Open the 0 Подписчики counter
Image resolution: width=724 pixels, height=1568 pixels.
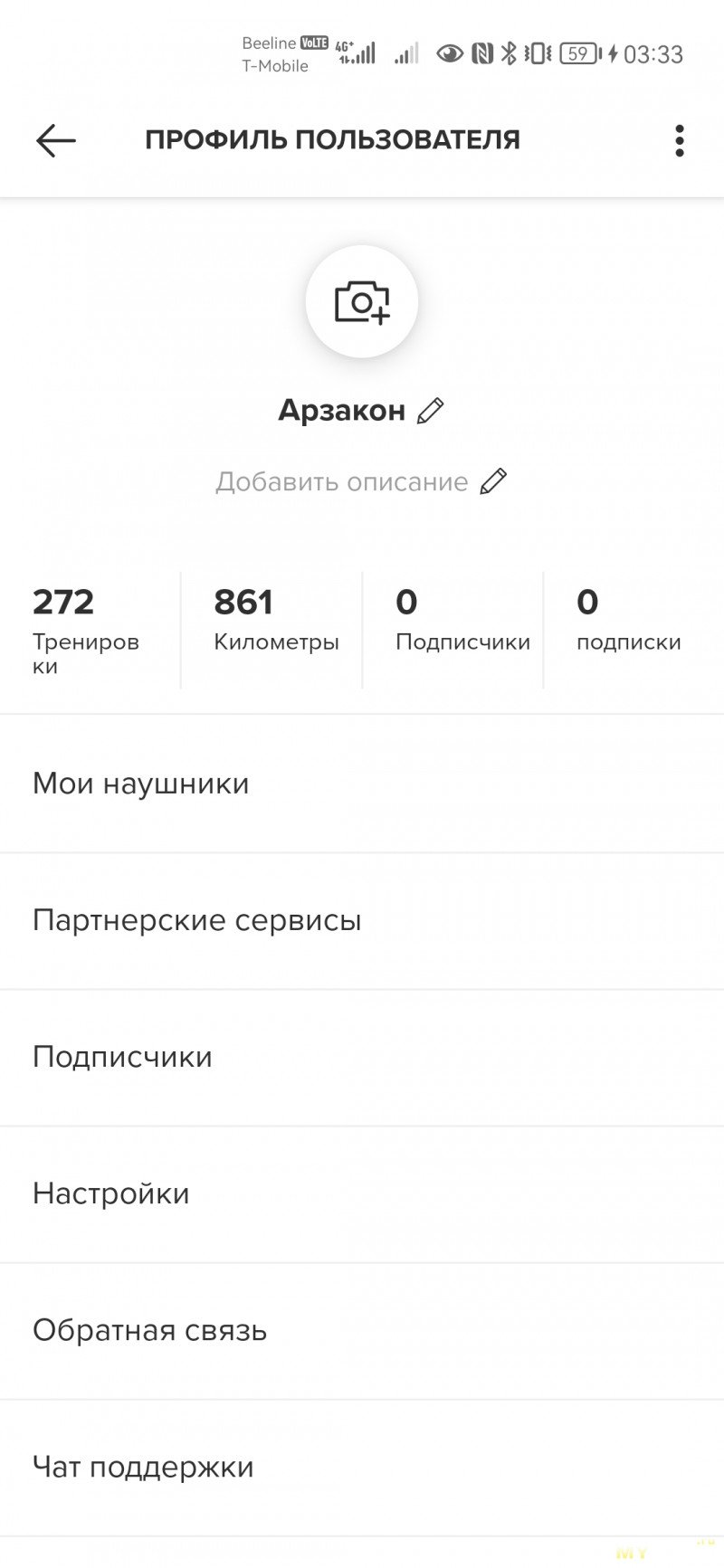coord(452,631)
